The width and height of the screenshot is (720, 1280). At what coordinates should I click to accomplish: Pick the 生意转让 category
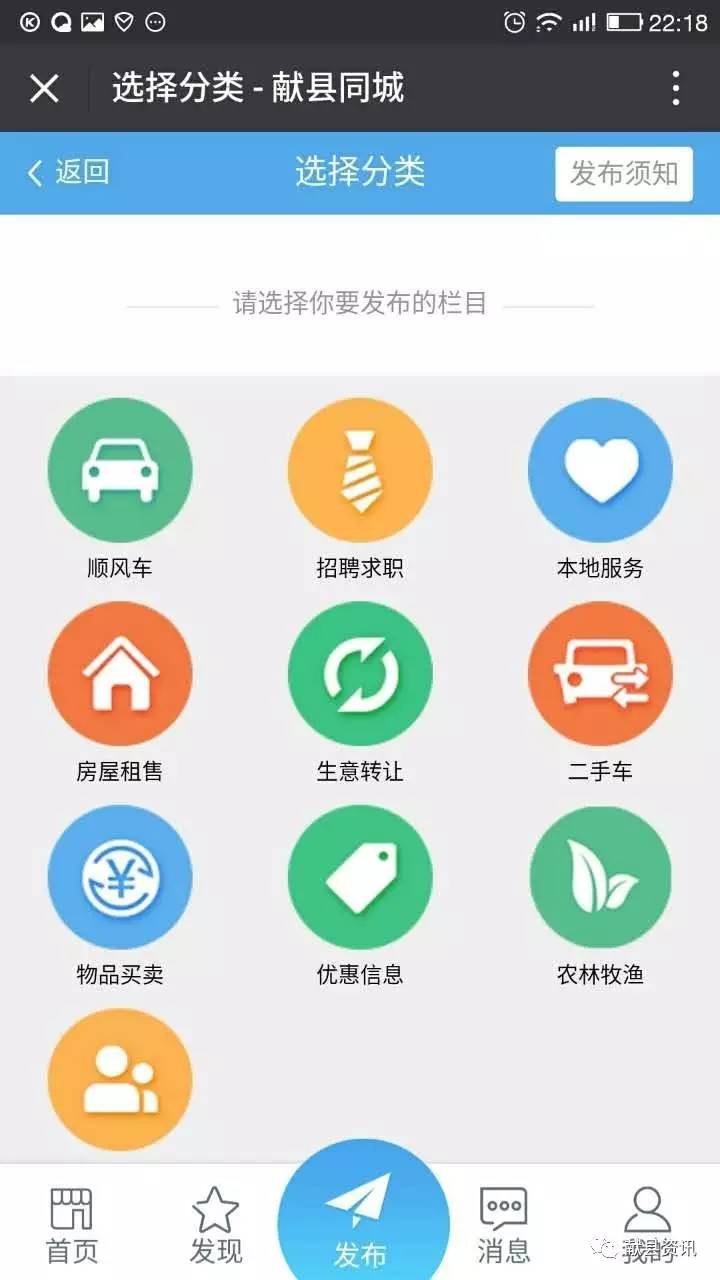[360, 693]
